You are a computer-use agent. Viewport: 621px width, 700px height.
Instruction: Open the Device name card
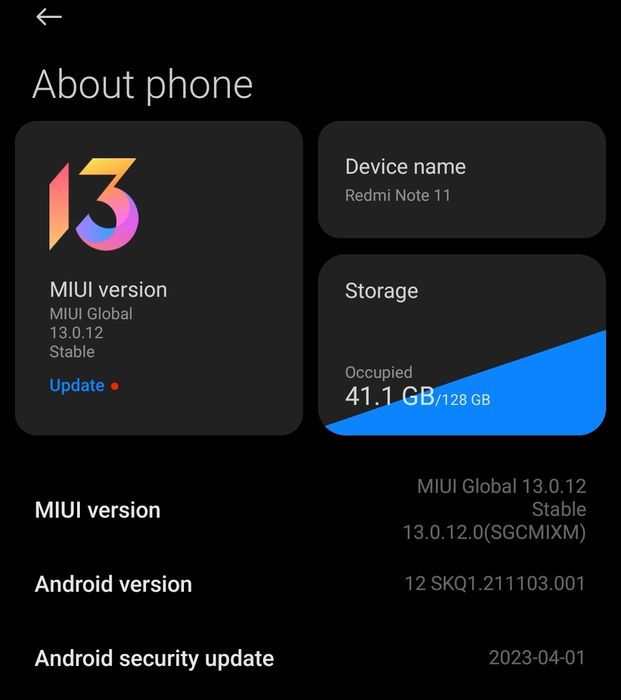[x=461, y=180]
